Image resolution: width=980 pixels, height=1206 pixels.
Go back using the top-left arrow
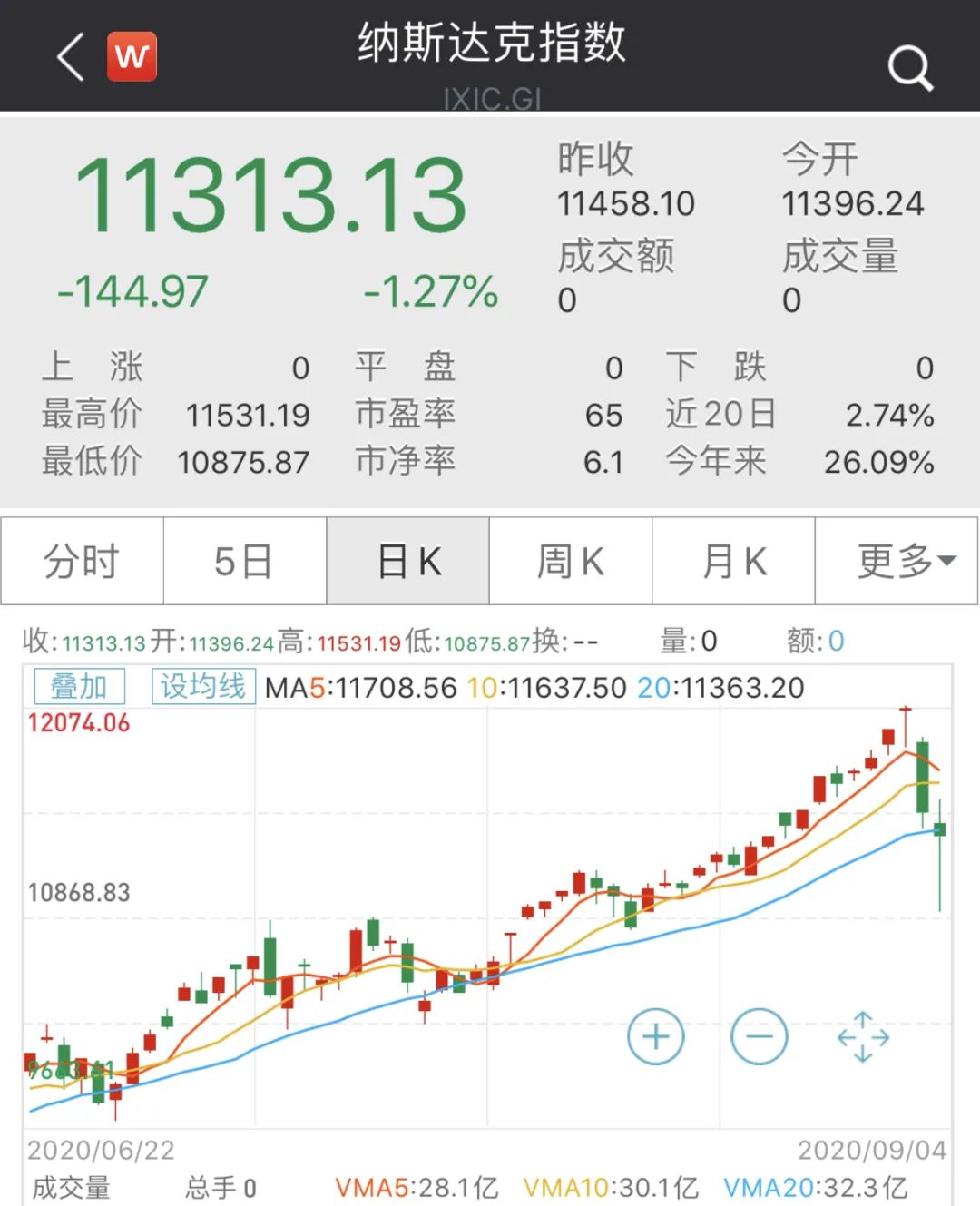(70, 56)
